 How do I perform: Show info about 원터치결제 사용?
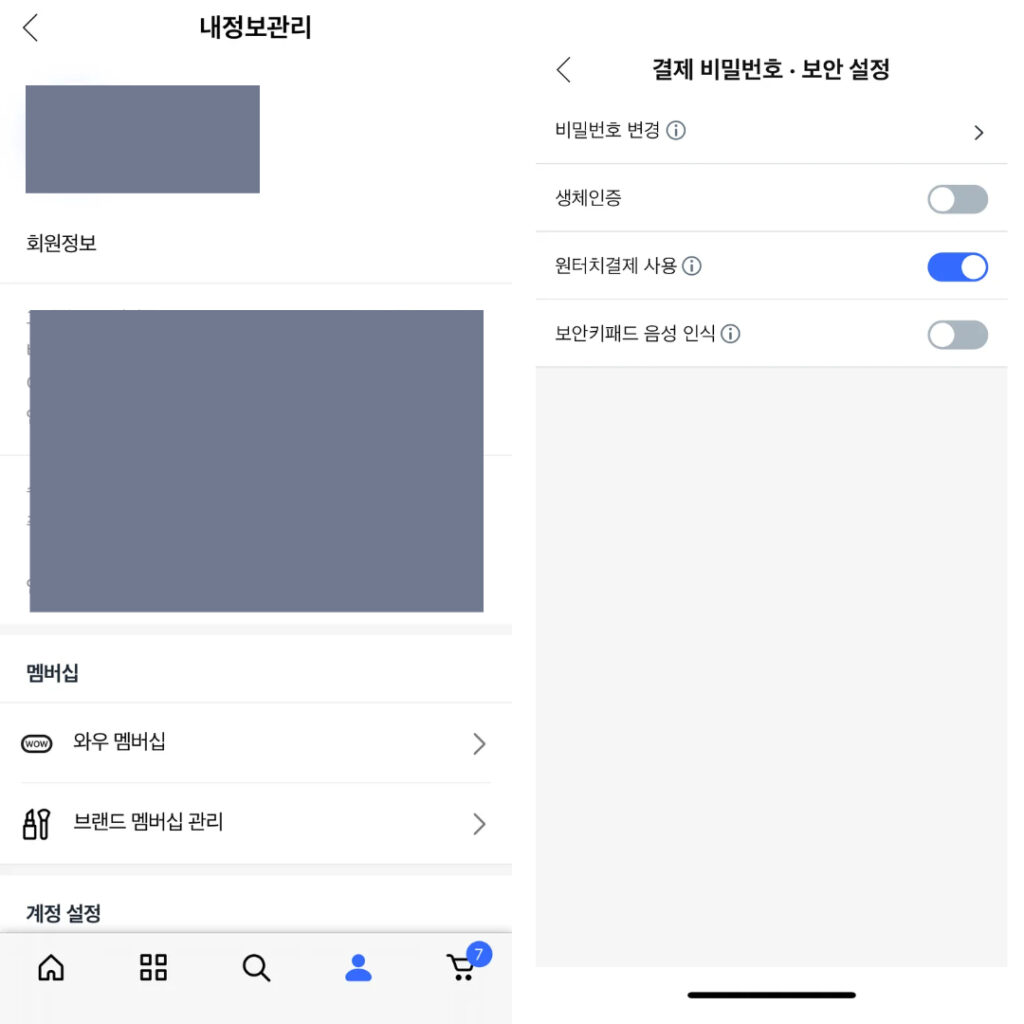692,266
